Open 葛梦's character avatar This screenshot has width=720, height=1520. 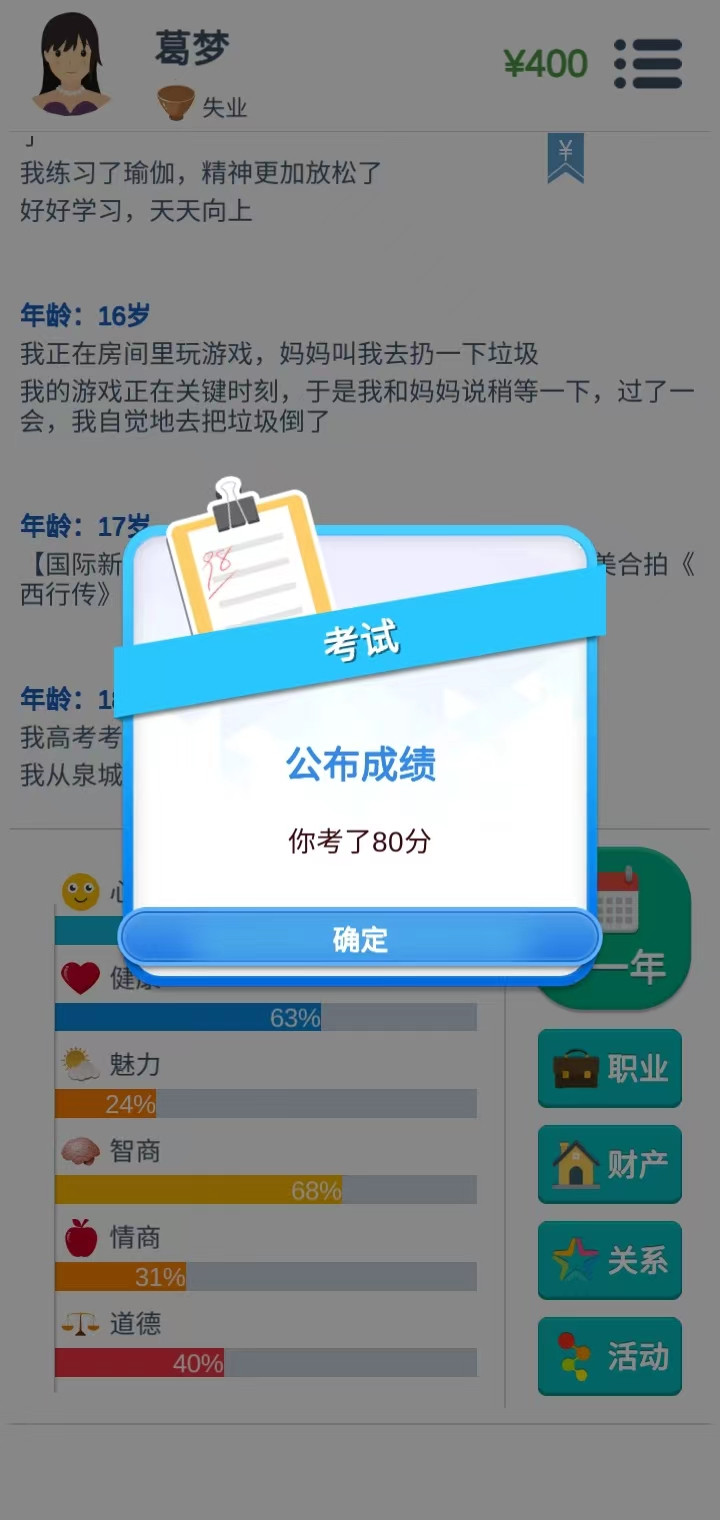(x=70, y=64)
